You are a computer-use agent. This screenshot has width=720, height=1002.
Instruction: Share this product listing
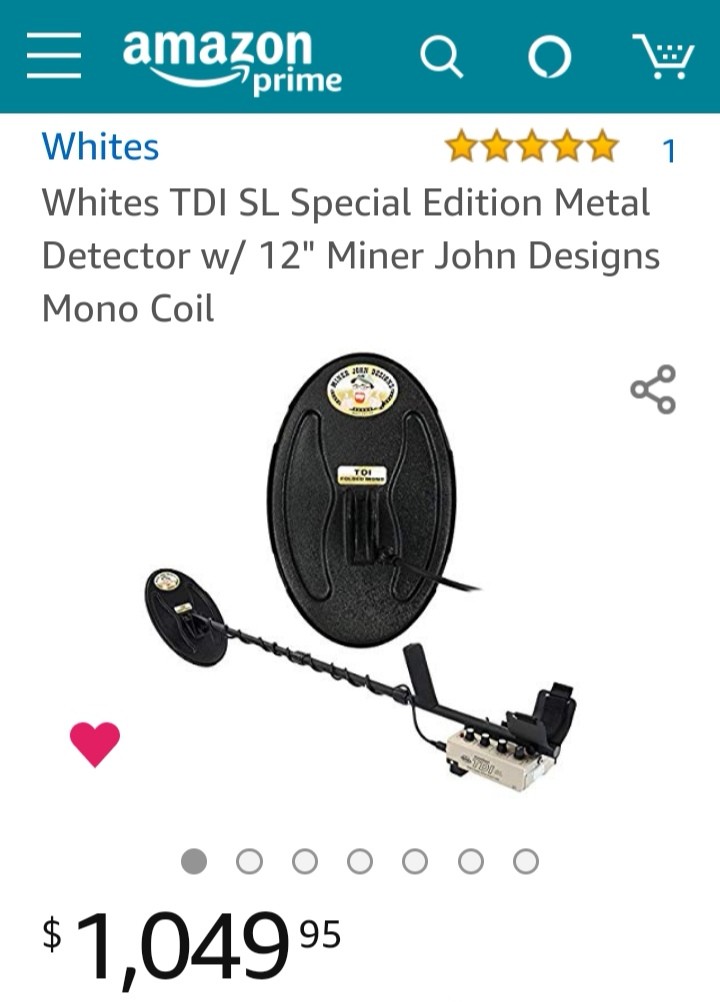(653, 390)
